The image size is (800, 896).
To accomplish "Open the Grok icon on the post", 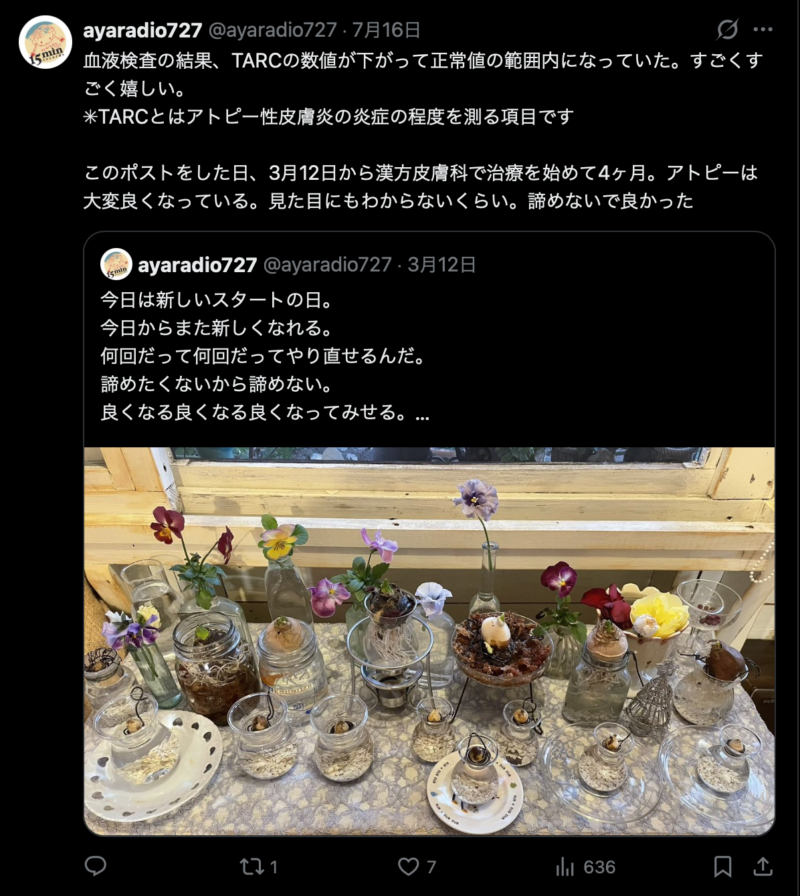I will click(x=728, y=29).
